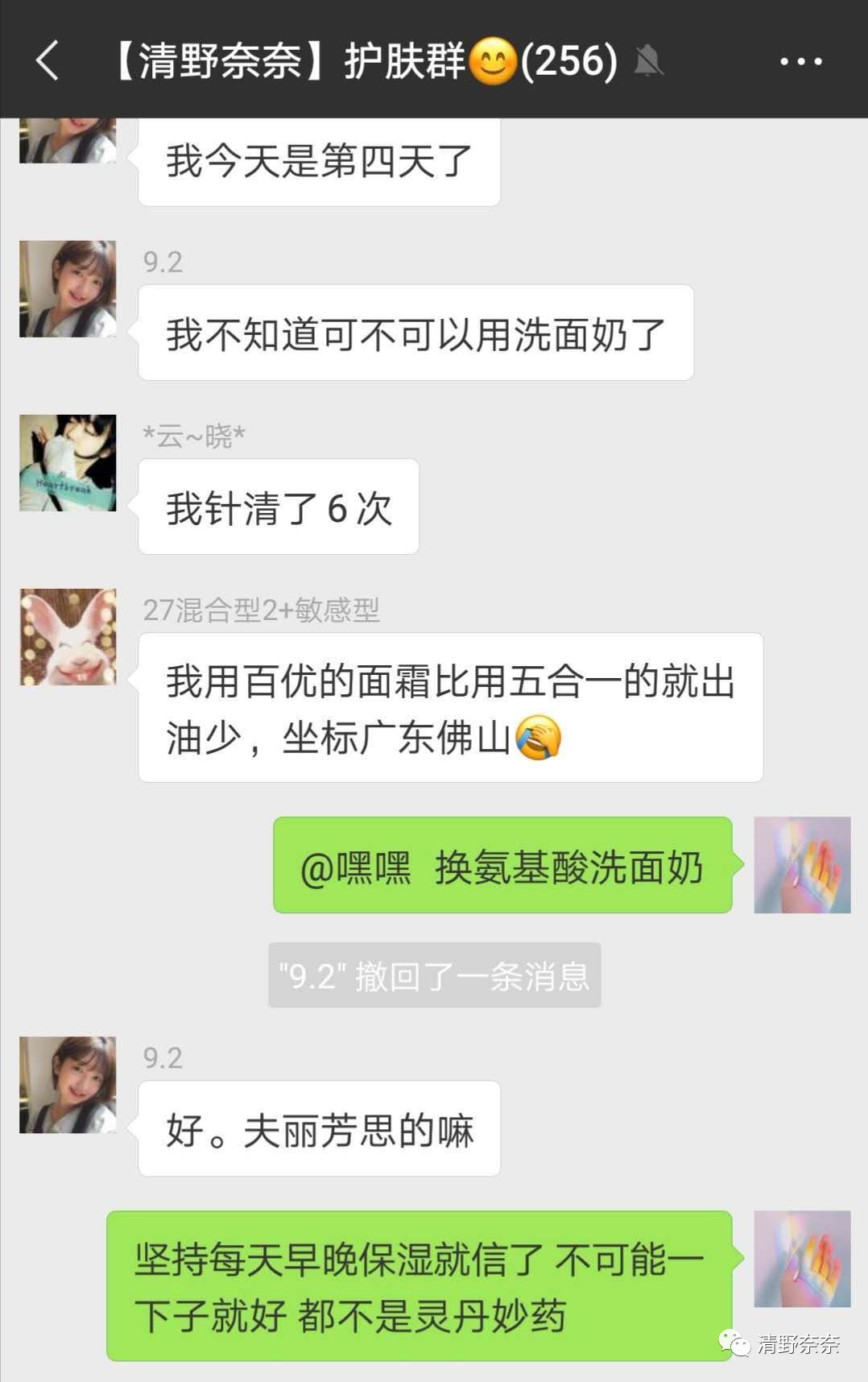Tap own avatar beside @嘿嘿 换氨基酸洗面奶

802,865
